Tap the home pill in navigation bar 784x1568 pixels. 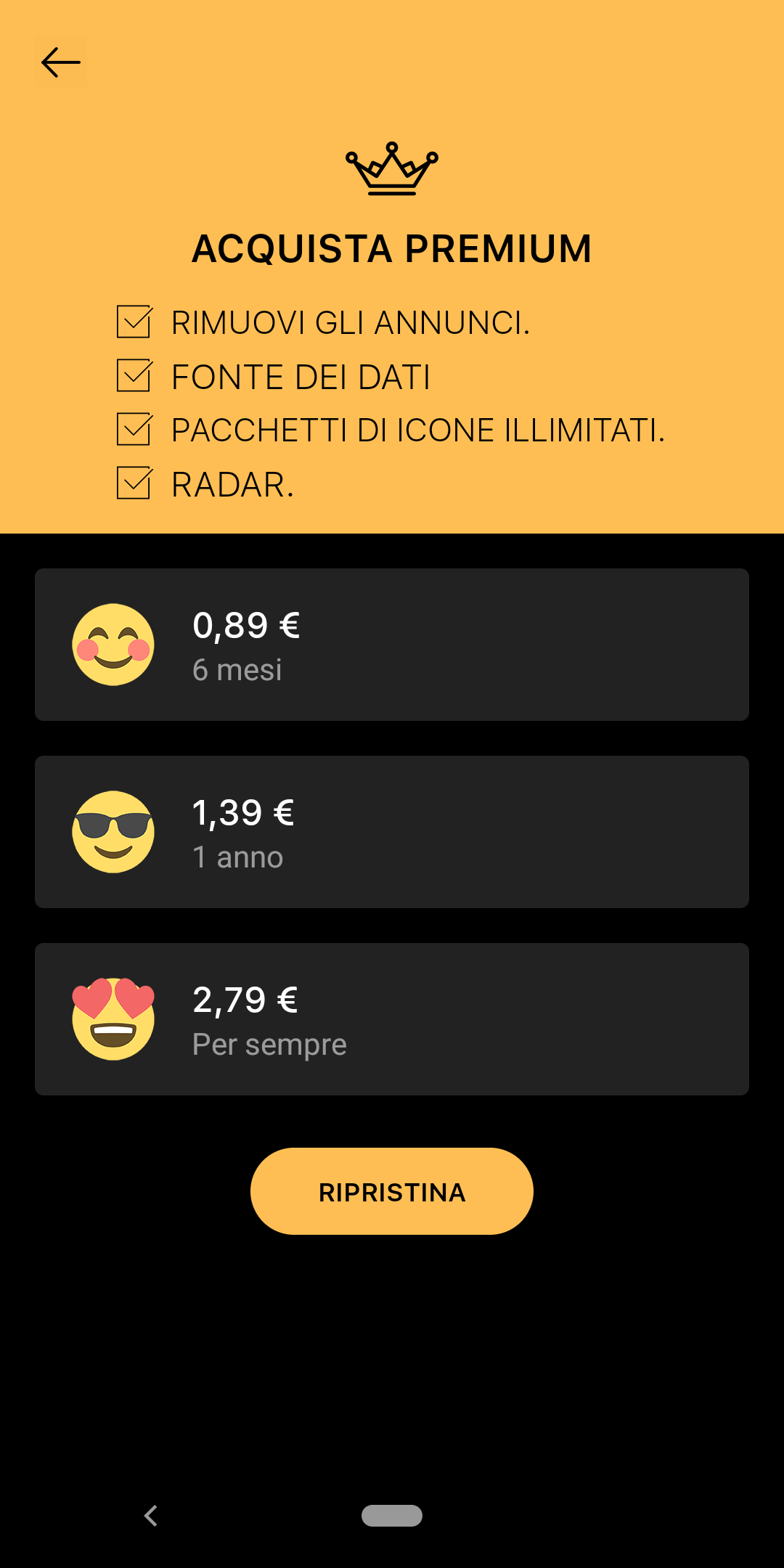(x=392, y=1516)
